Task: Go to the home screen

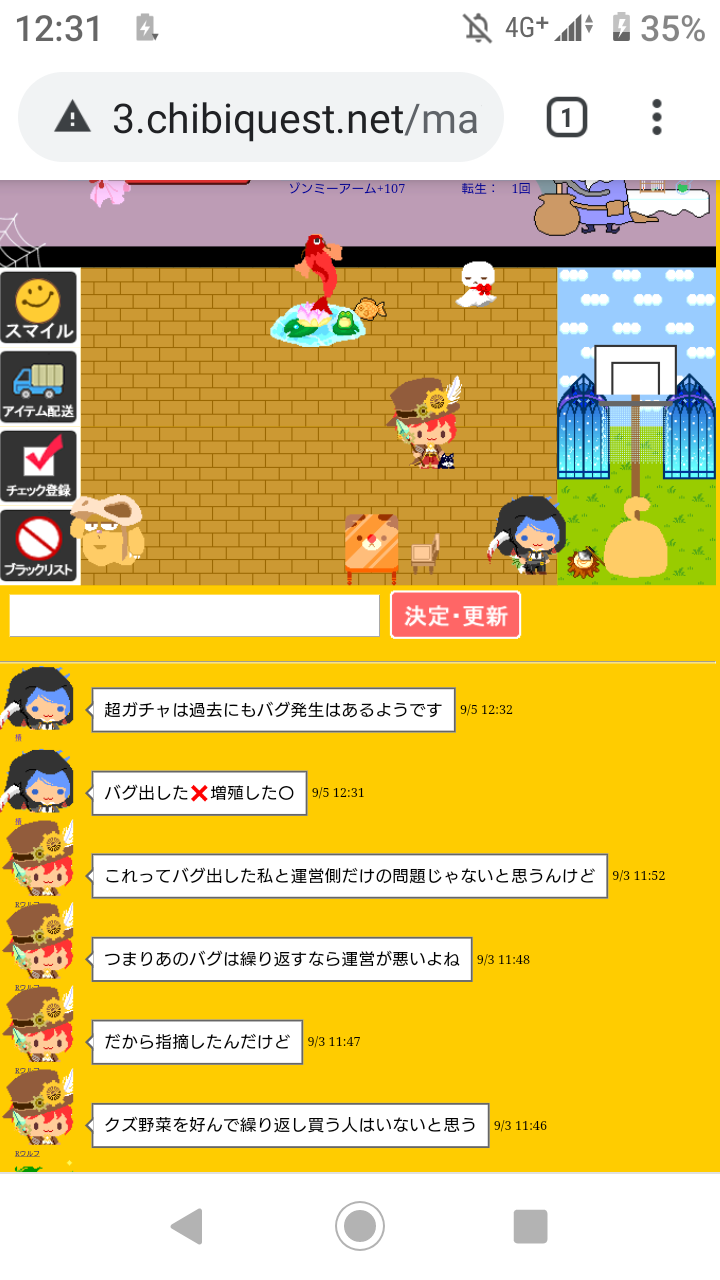Action: tap(360, 1226)
